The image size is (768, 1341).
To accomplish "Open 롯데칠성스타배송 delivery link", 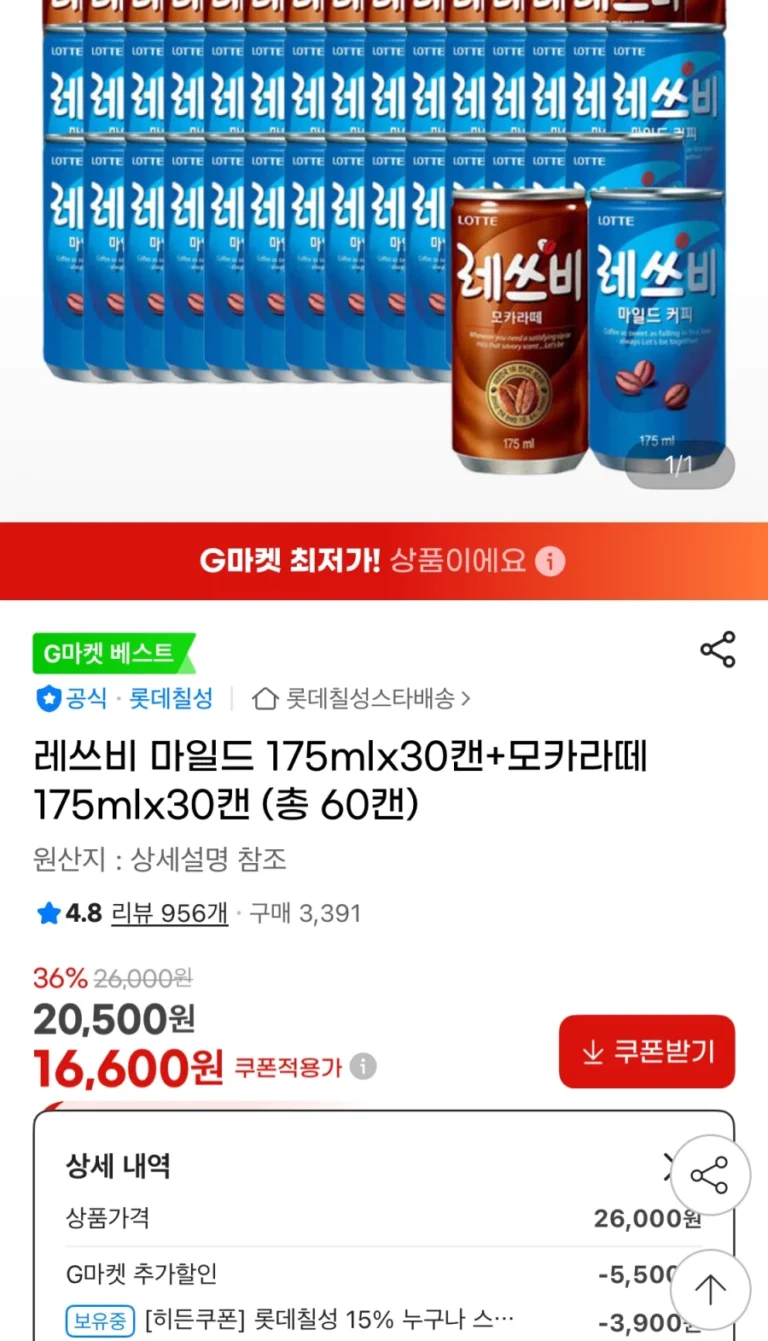I will coord(362,698).
